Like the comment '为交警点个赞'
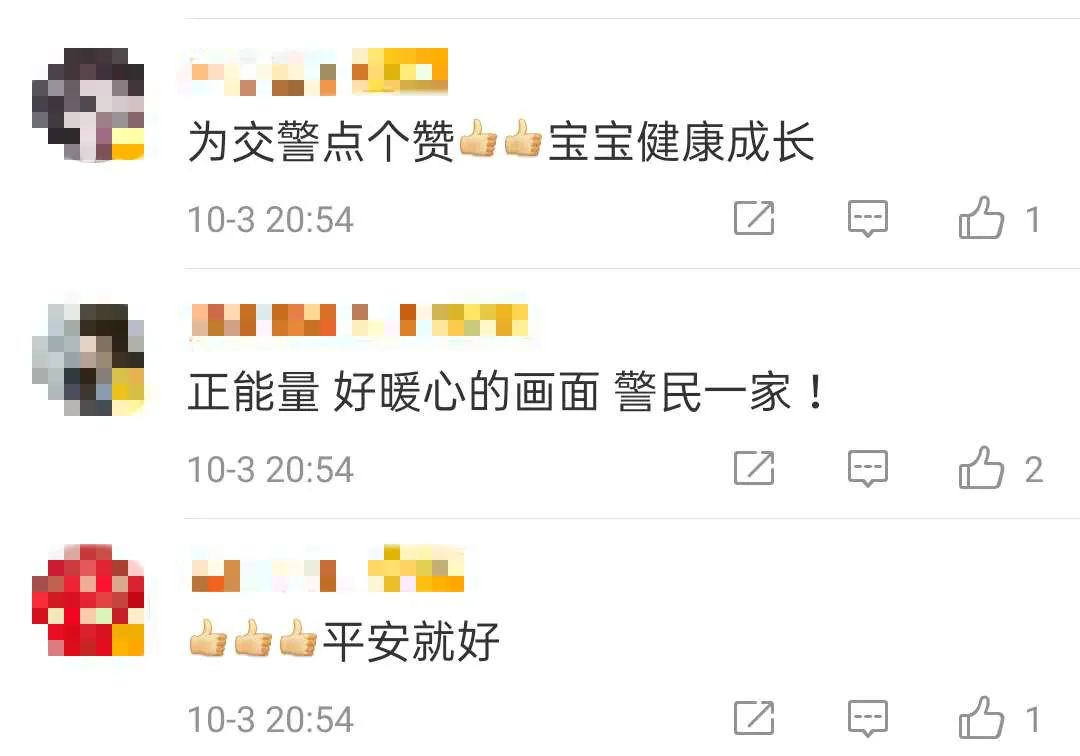The width and height of the screenshot is (1080, 756). coord(982,218)
